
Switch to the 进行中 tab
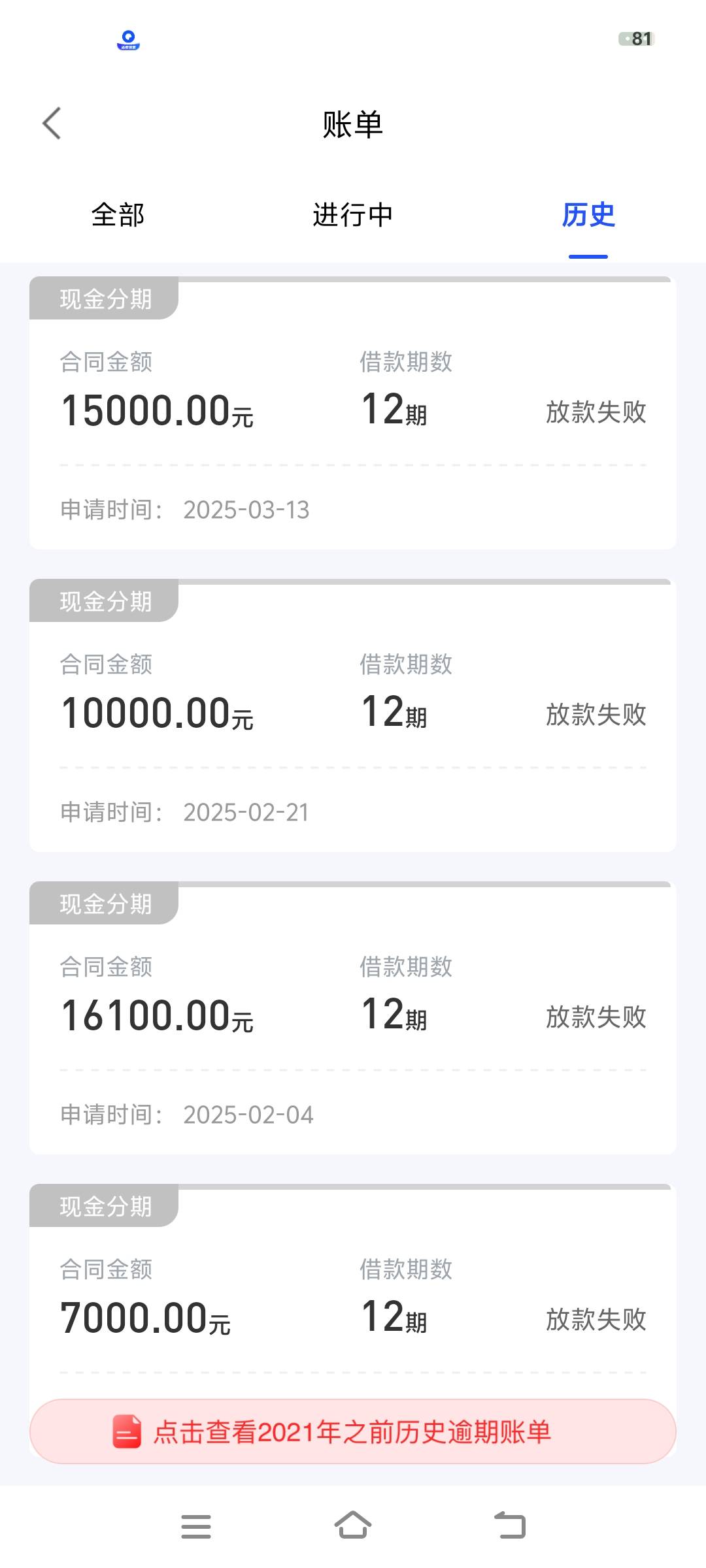(x=353, y=215)
